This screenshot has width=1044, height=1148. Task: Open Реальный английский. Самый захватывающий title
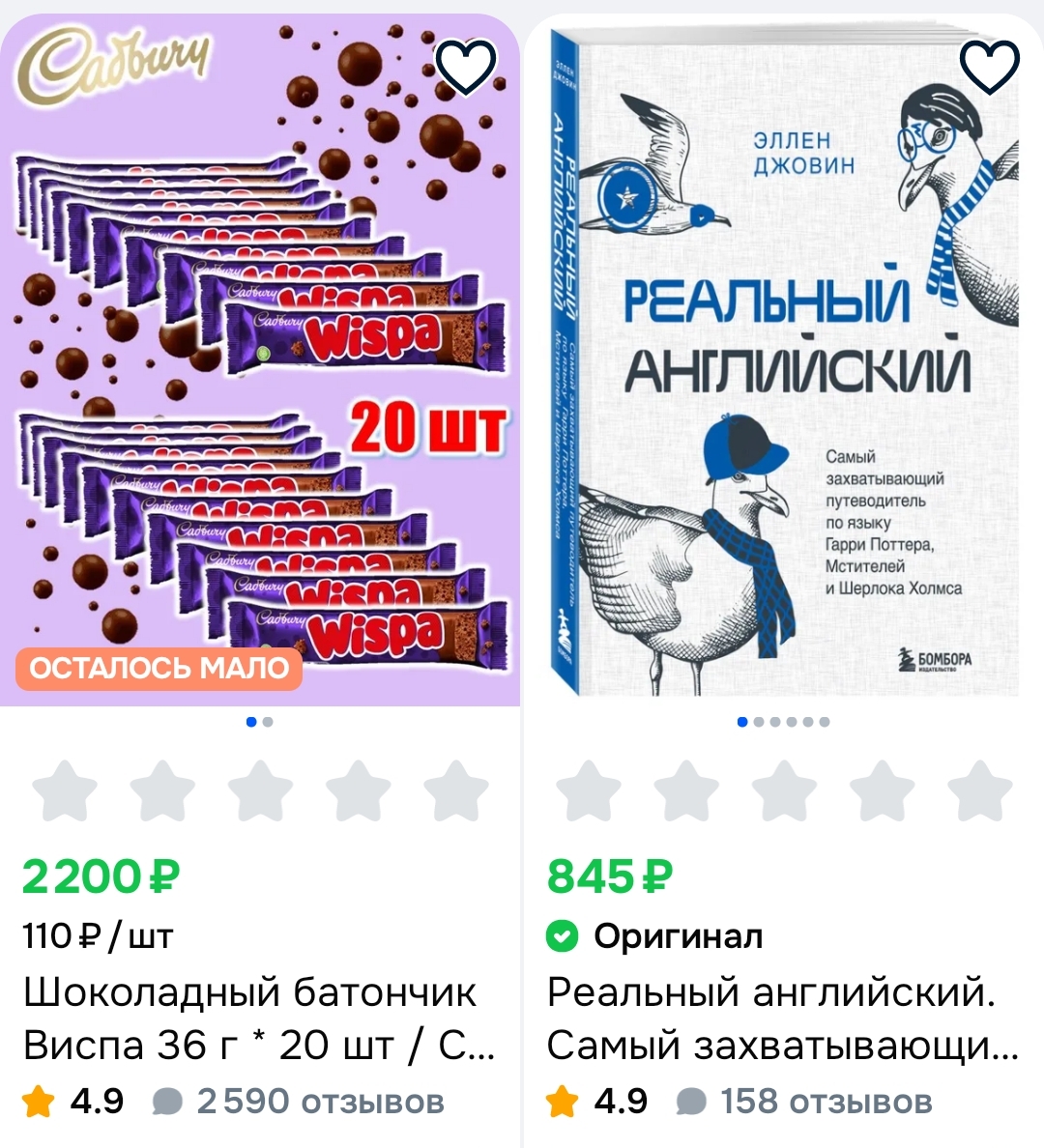point(781,1019)
